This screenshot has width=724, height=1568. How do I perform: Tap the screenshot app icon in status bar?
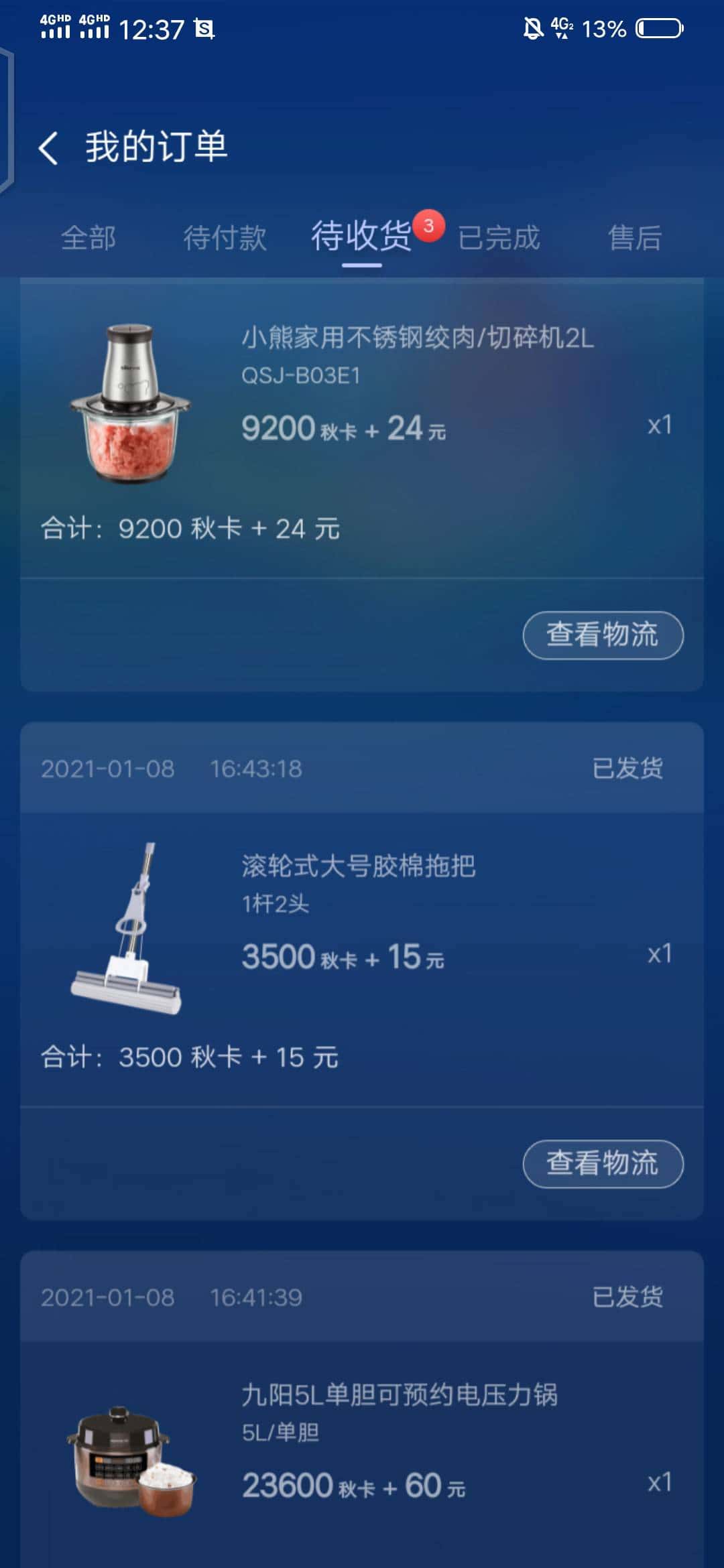tap(204, 30)
